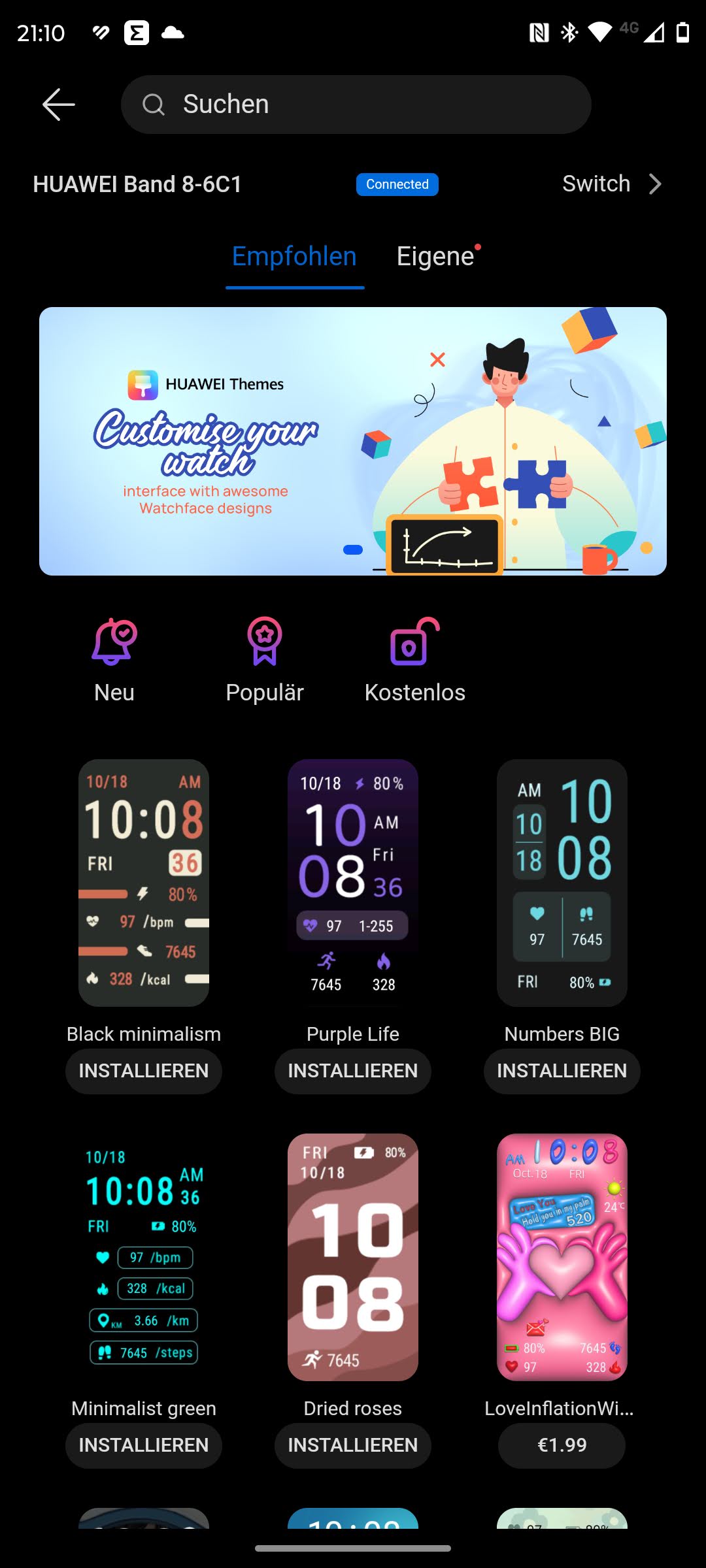Switch to the Eigene tab
Image resolution: width=706 pixels, height=1568 pixels.
(x=436, y=257)
